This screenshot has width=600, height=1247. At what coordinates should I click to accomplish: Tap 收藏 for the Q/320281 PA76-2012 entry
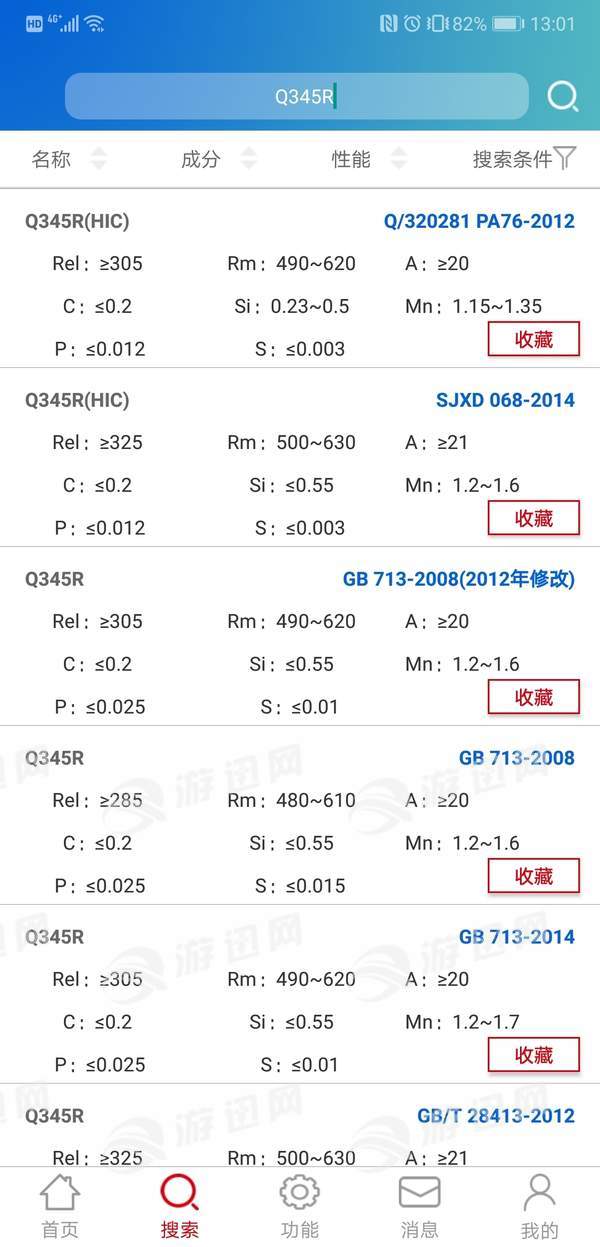click(x=533, y=339)
